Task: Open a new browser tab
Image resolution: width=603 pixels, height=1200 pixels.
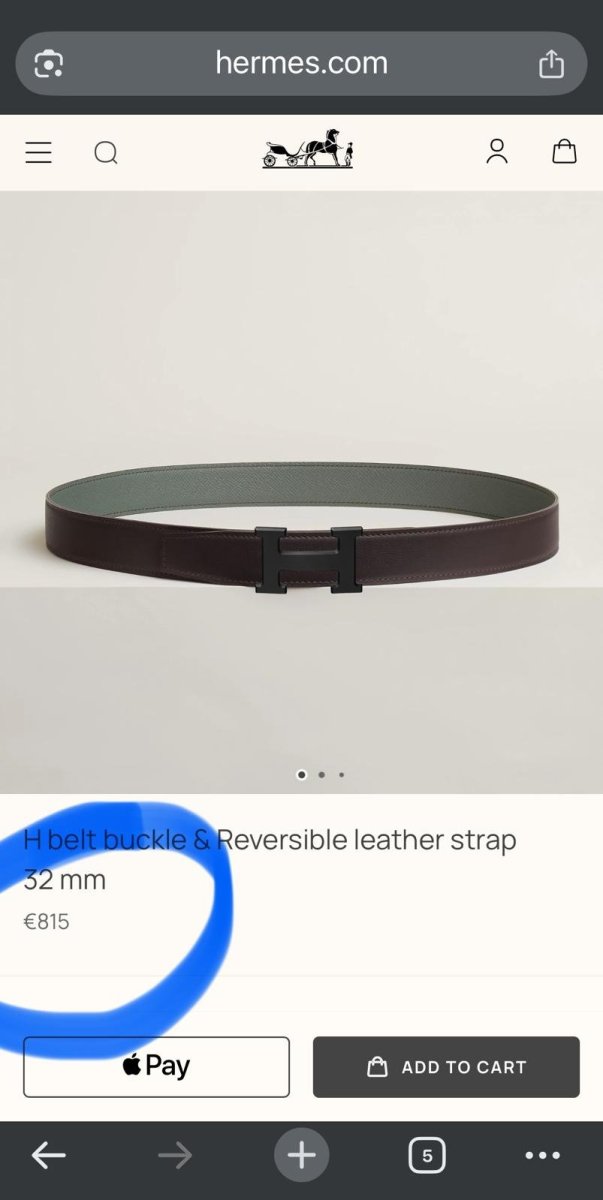Action: tap(301, 1156)
